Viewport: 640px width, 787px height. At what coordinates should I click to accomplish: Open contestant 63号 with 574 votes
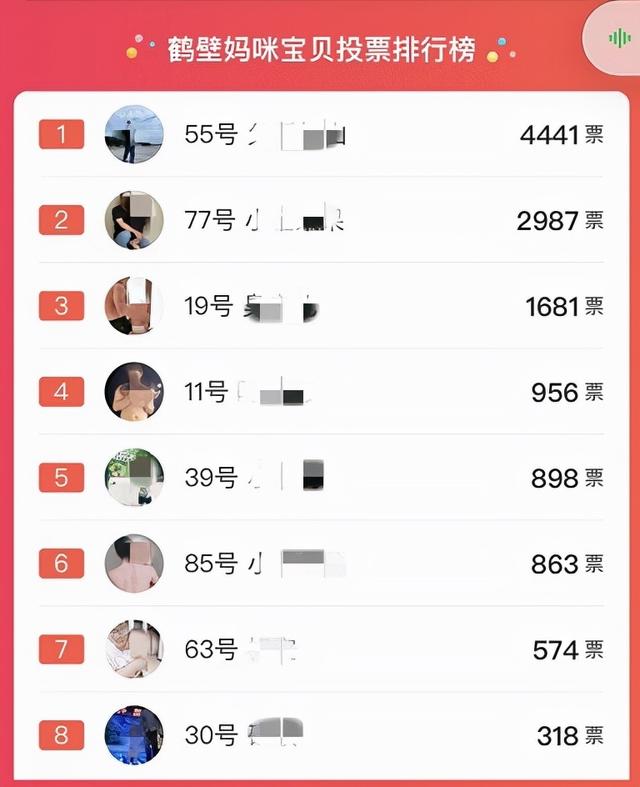pos(320,650)
